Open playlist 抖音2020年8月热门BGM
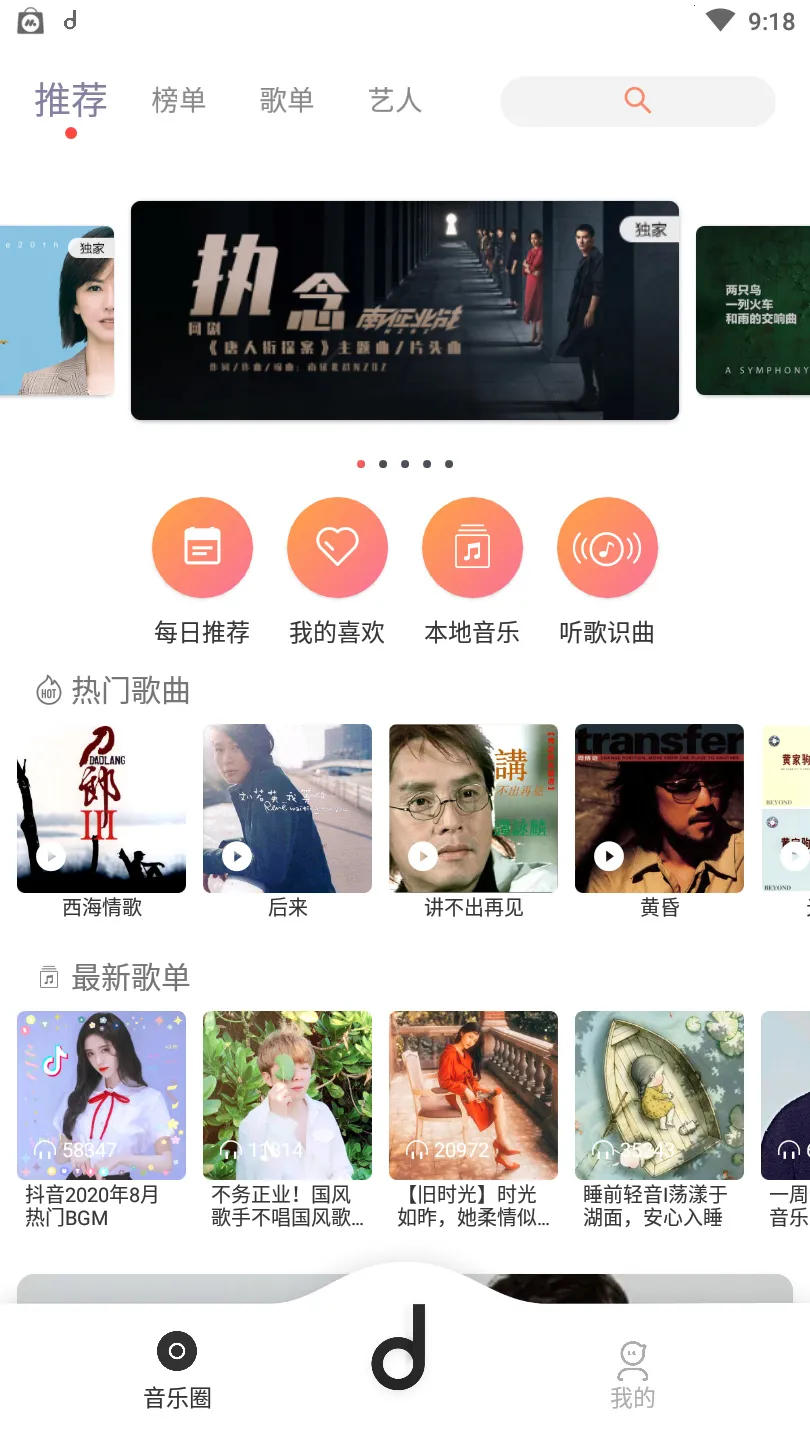The image size is (810, 1440). coord(101,1095)
